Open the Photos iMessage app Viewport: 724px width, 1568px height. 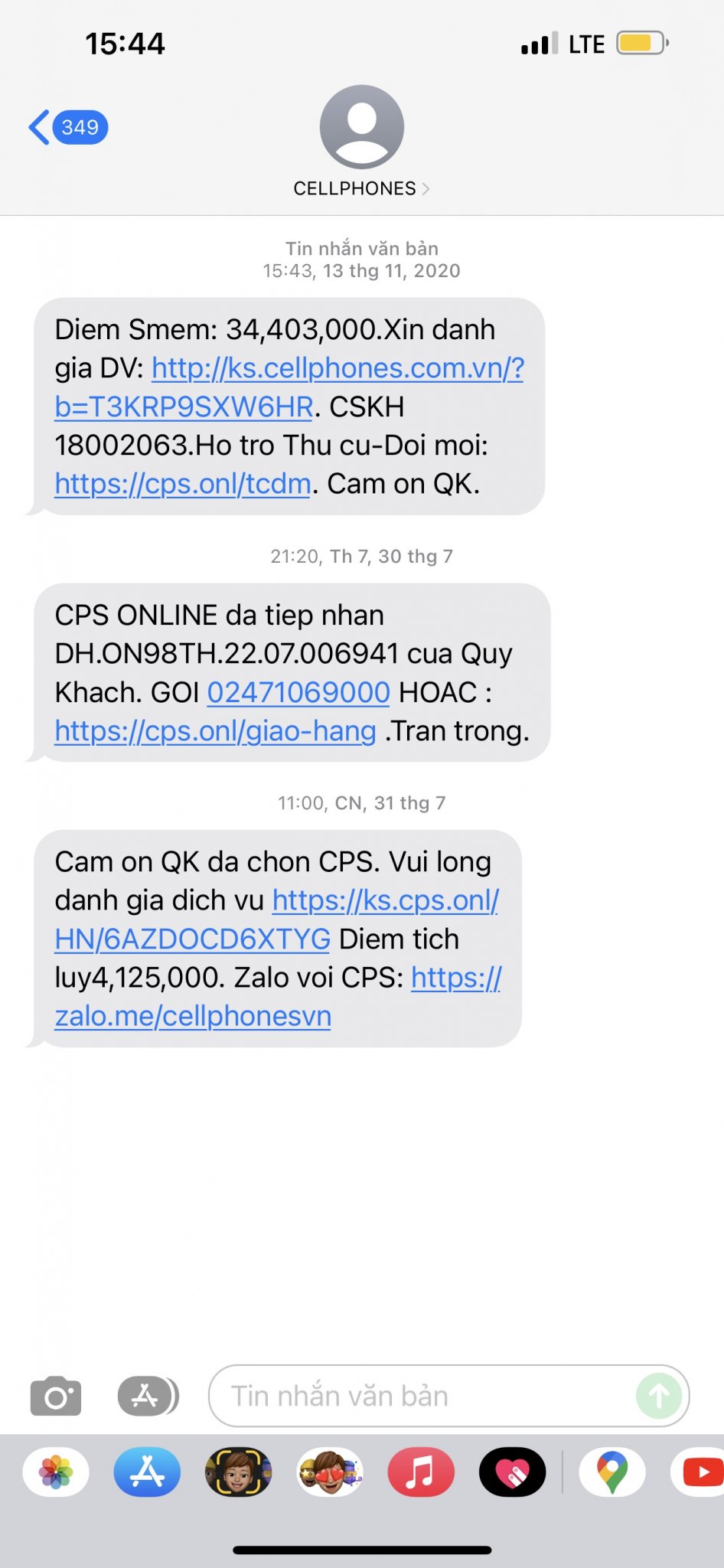pos(56,1472)
